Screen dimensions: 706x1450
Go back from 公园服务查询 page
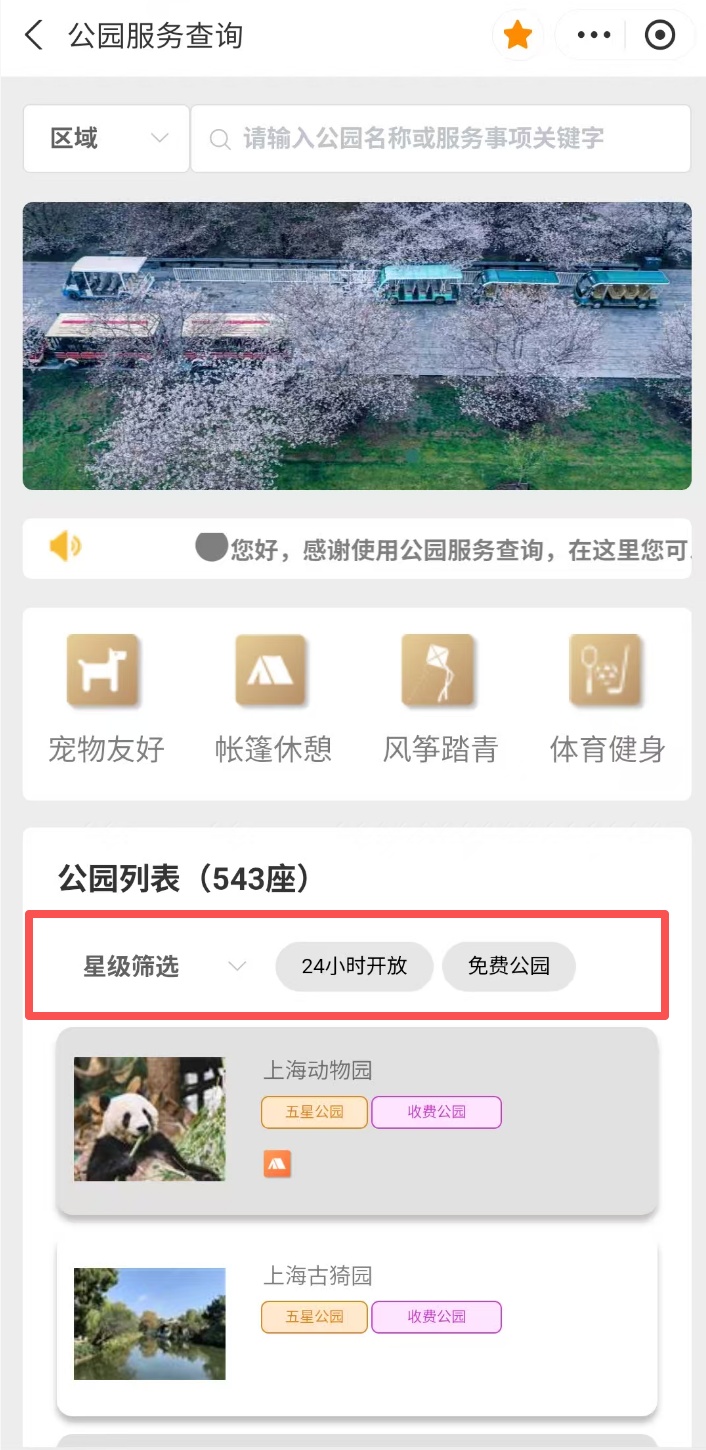coord(34,36)
